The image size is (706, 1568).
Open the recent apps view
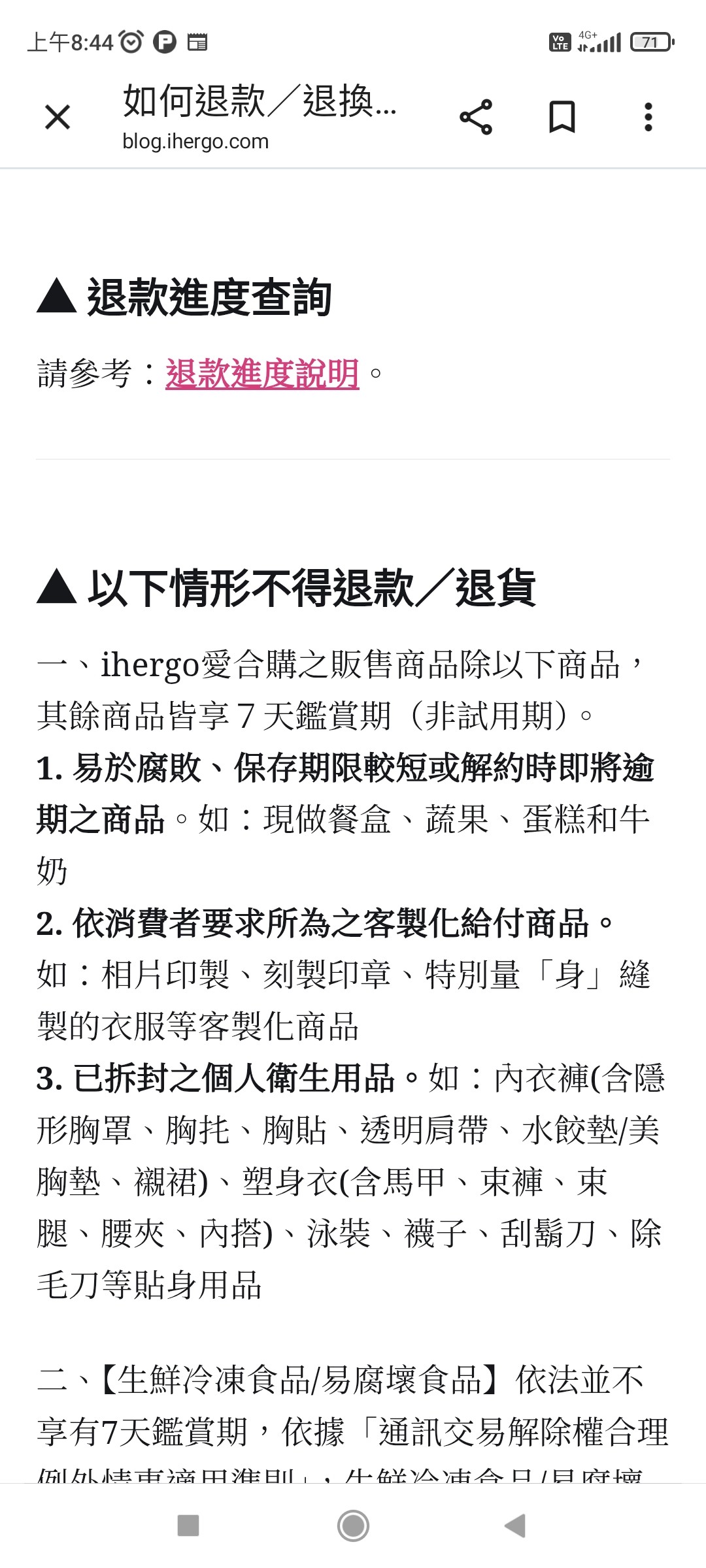click(188, 1526)
